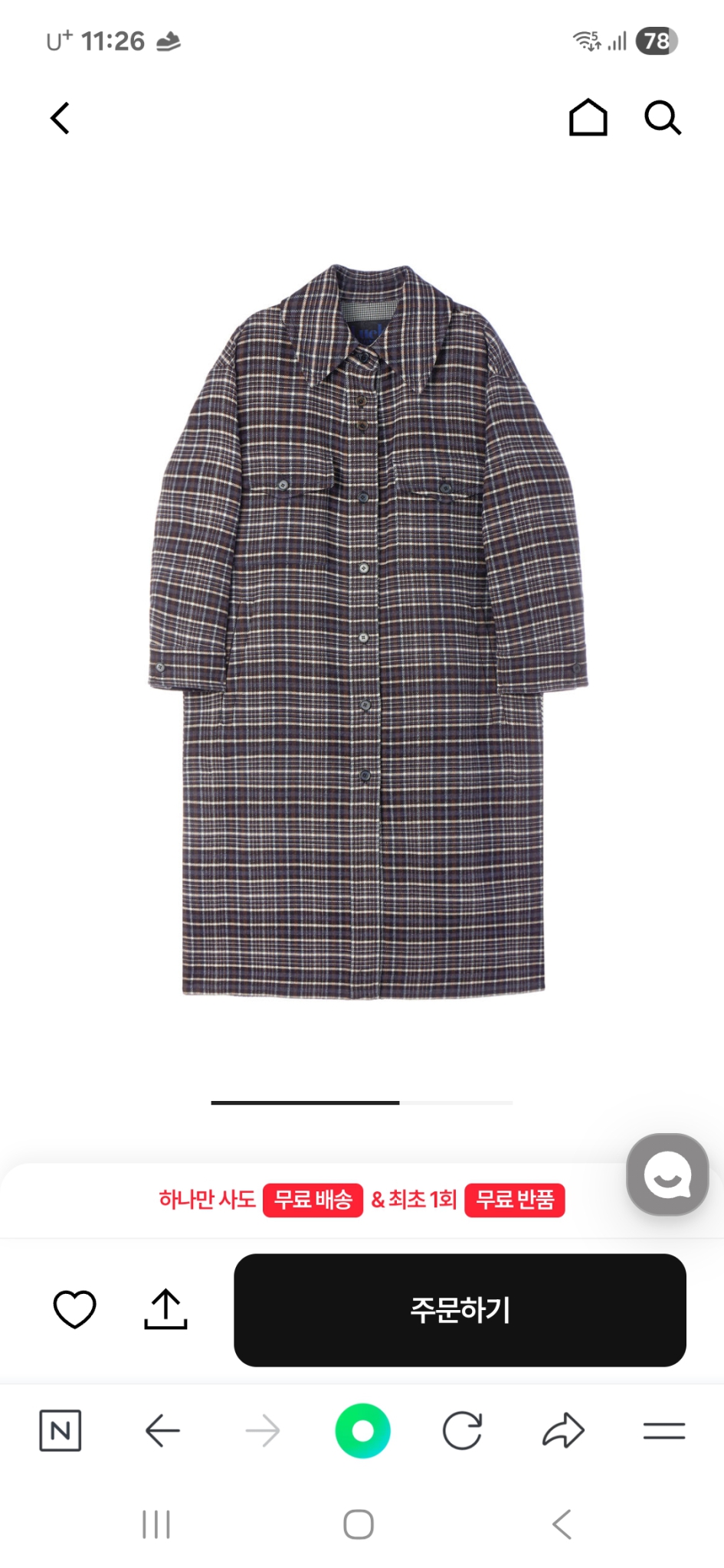
Task: Open the chat support bubble
Action: tap(667, 1174)
